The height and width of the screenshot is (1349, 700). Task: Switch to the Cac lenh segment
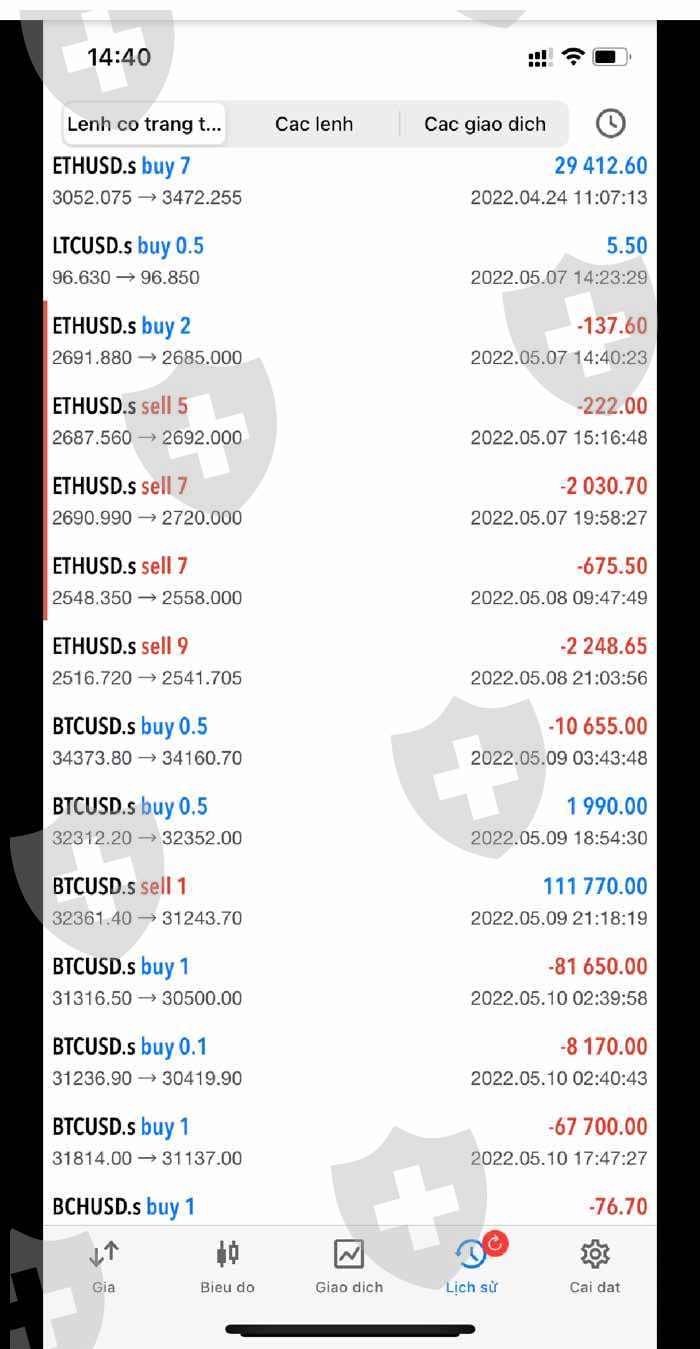(314, 124)
